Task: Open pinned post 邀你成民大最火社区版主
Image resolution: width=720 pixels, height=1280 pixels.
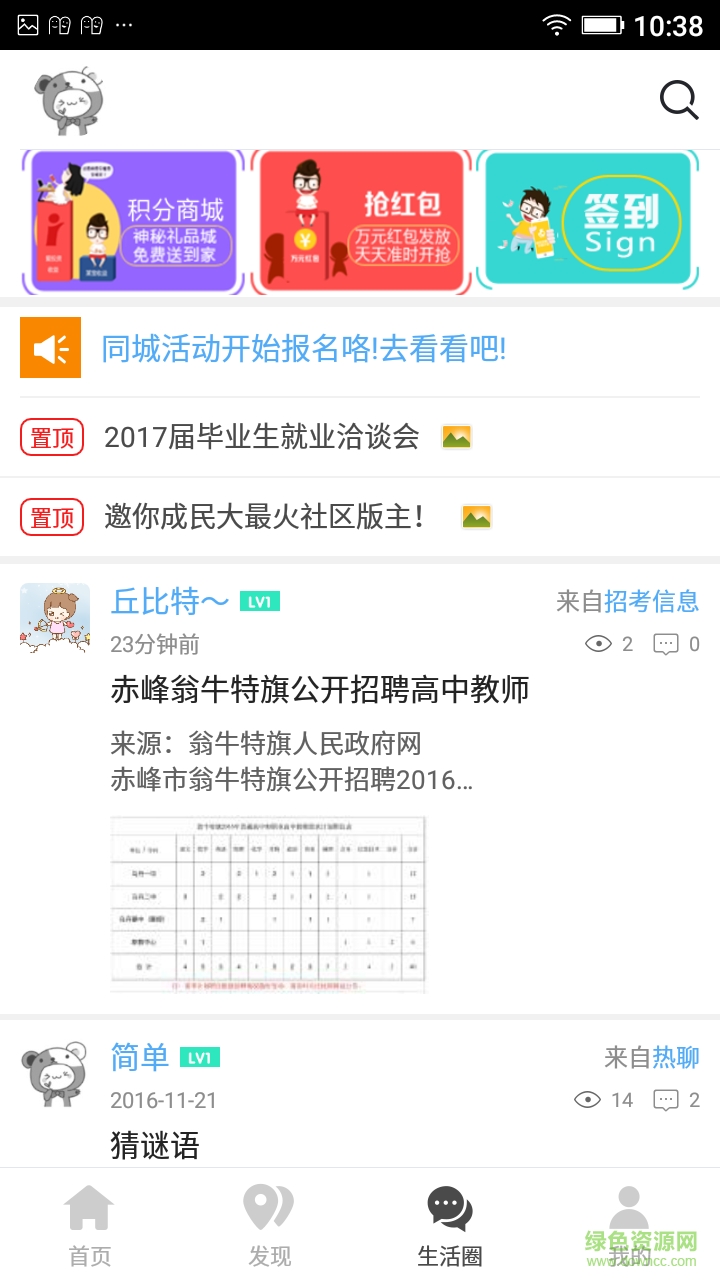Action: (x=265, y=517)
